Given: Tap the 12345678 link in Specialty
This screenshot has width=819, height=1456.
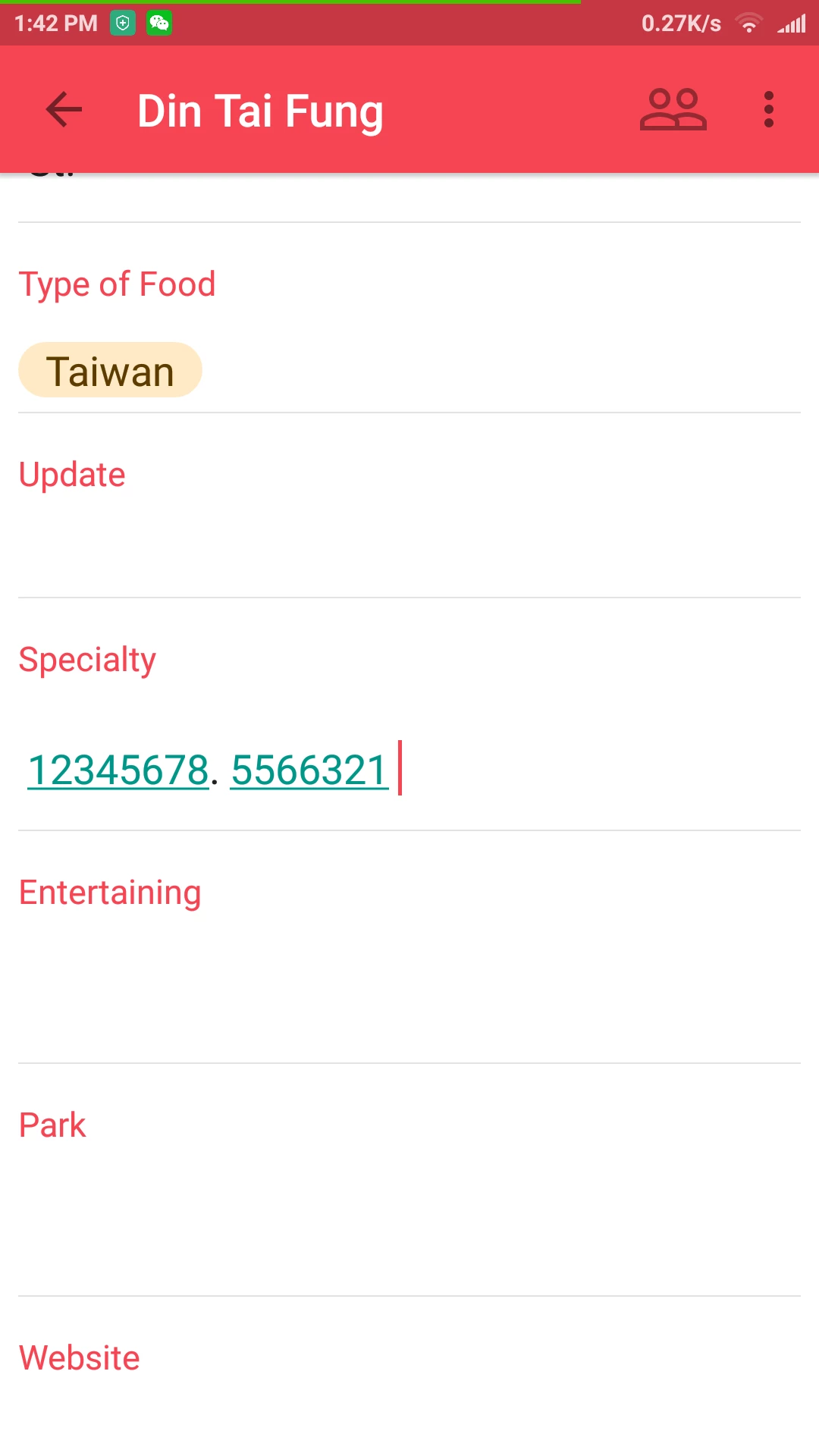Looking at the screenshot, I should [118, 770].
